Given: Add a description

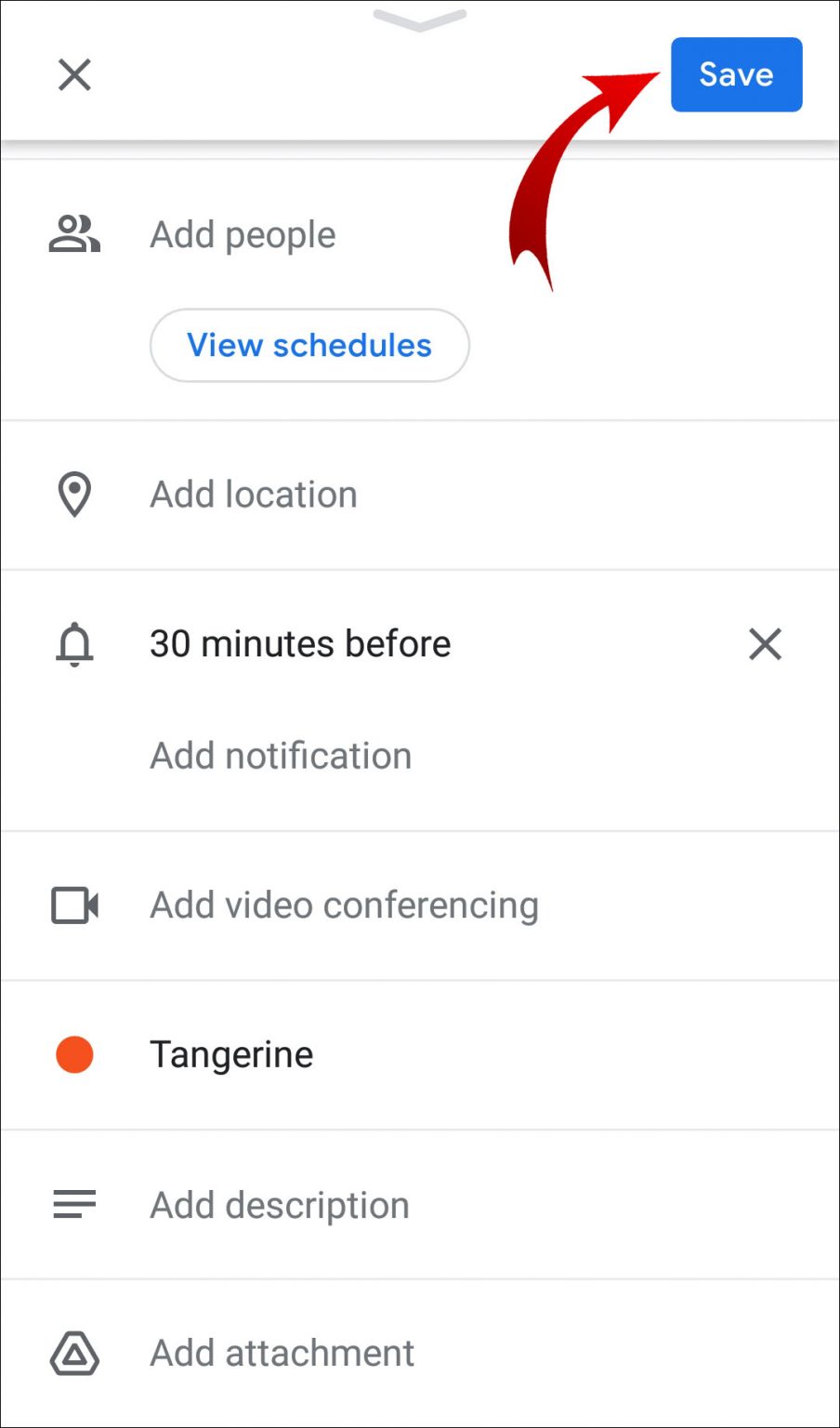Looking at the screenshot, I should [x=280, y=1205].
